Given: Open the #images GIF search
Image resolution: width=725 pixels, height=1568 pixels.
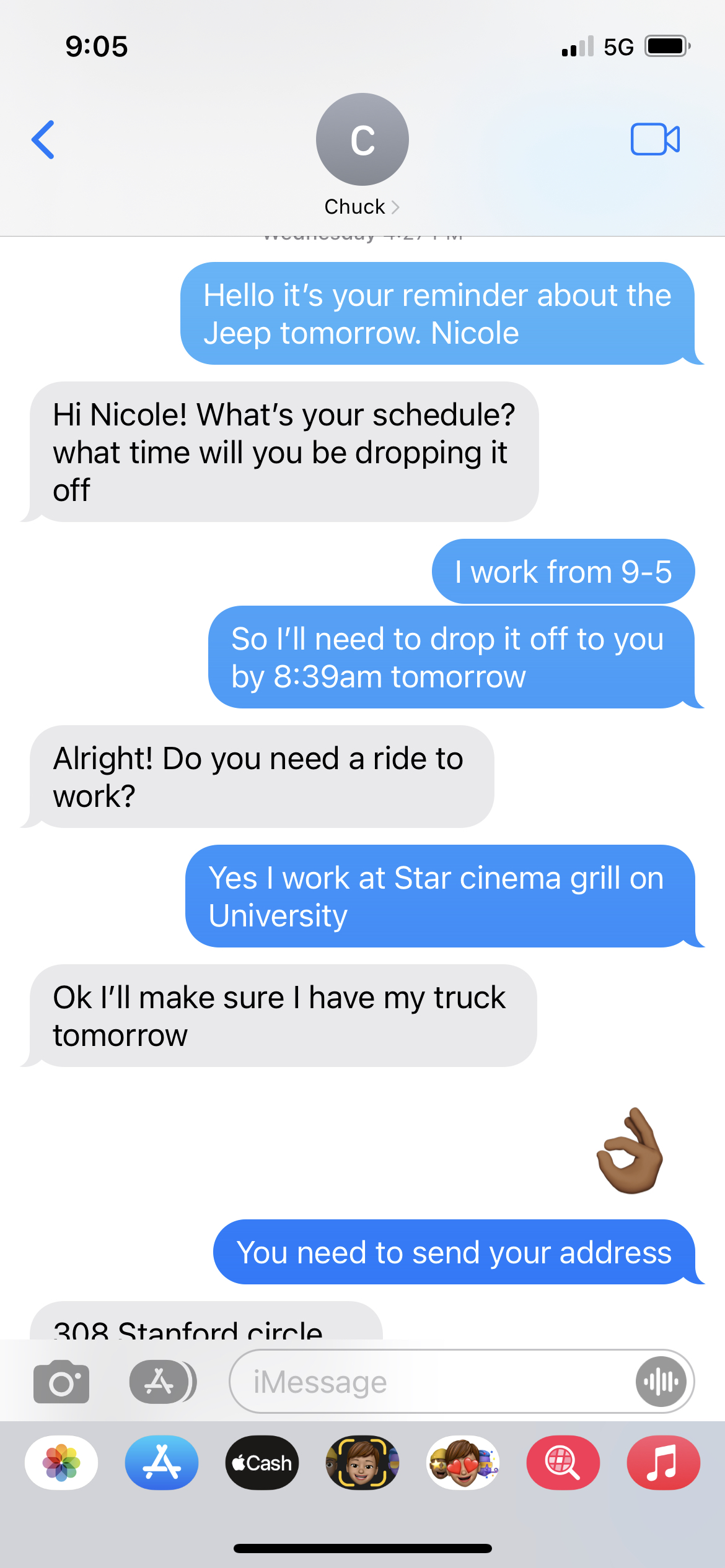Looking at the screenshot, I should (563, 1463).
